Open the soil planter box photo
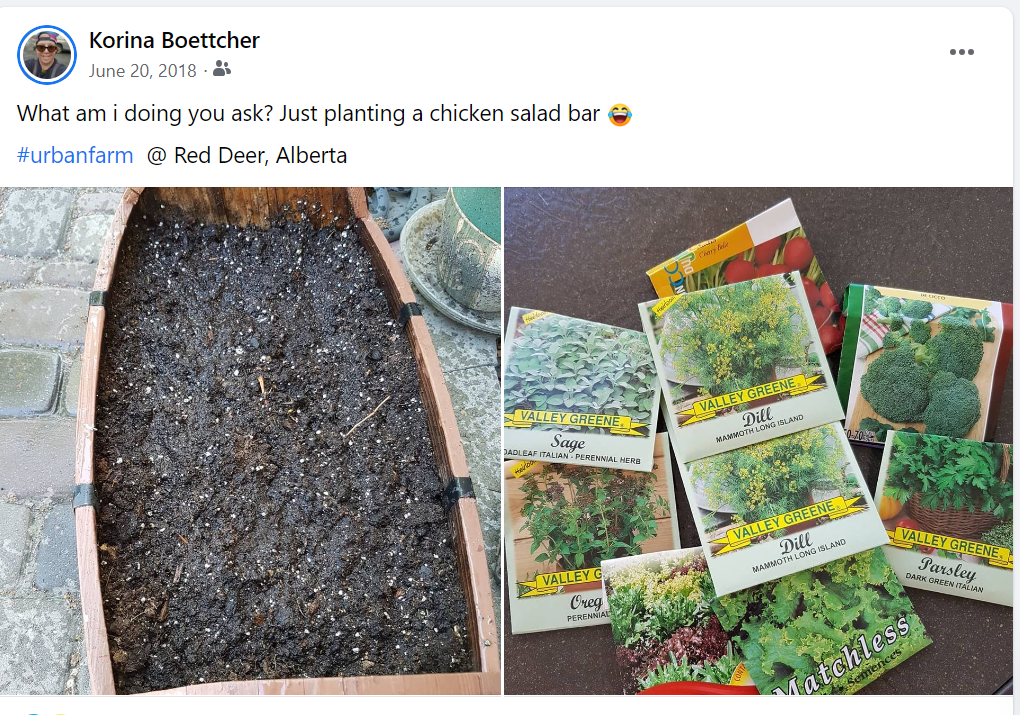The width and height of the screenshot is (1020, 715). 250,440
